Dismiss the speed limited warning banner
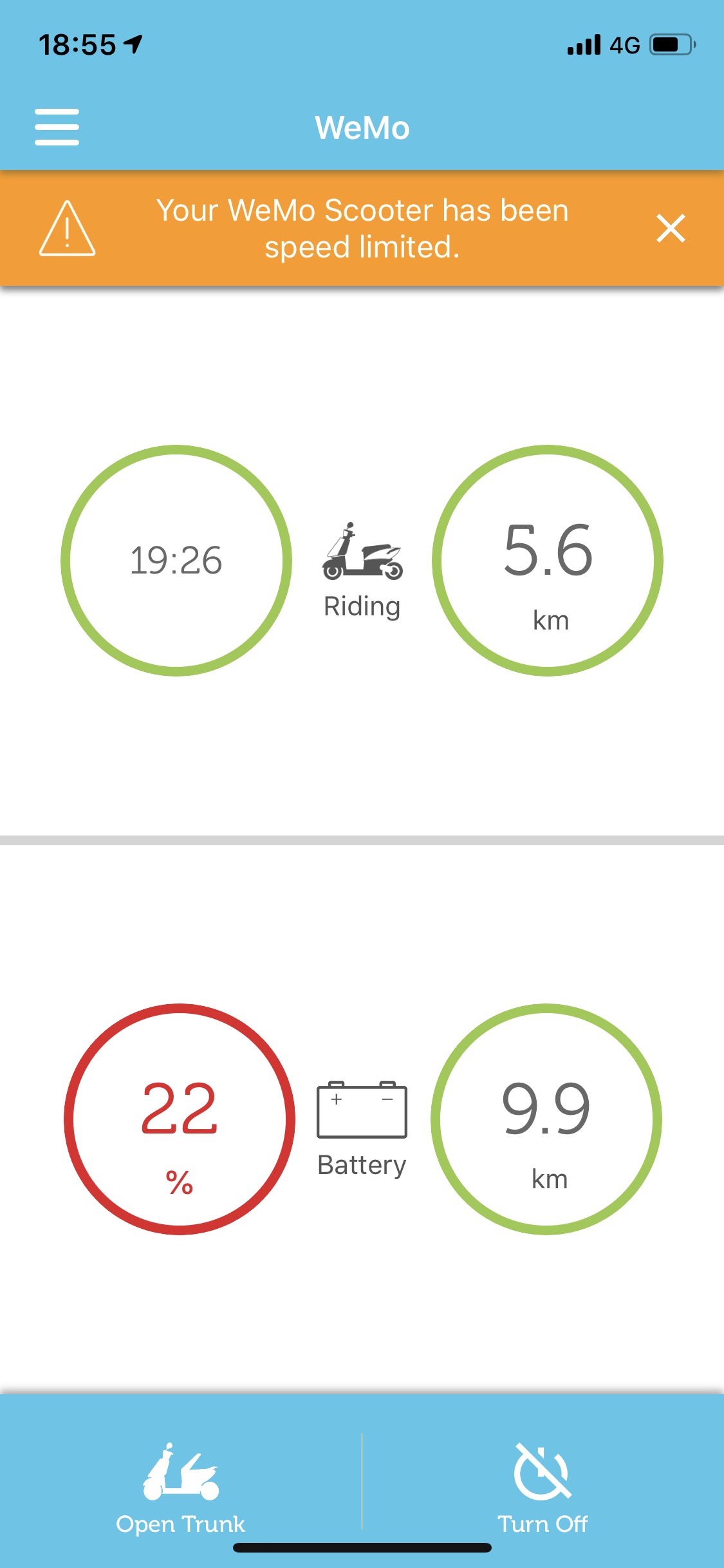The height and width of the screenshot is (1568, 724). click(671, 229)
